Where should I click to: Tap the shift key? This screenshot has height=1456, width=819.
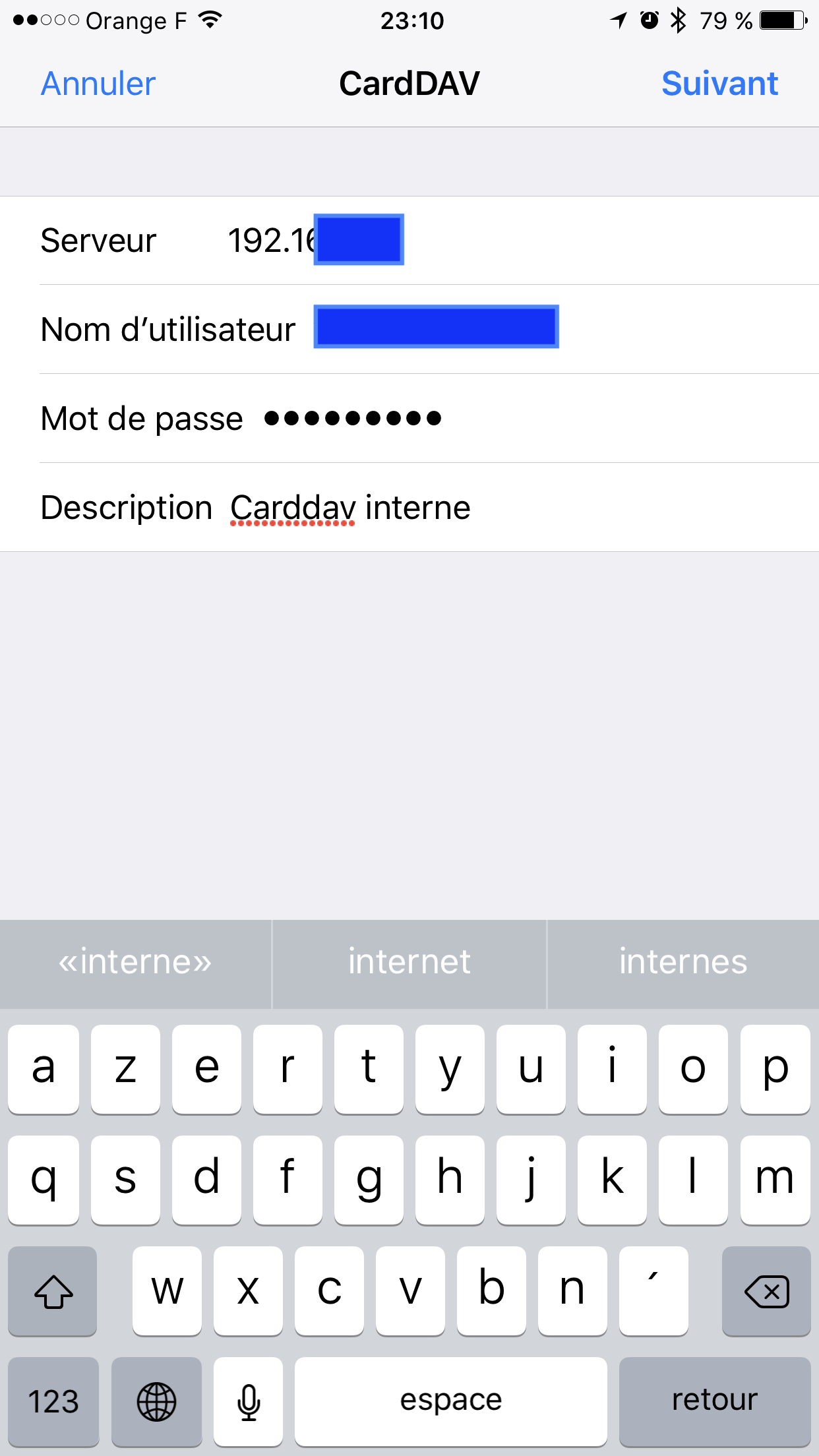click(53, 1290)
